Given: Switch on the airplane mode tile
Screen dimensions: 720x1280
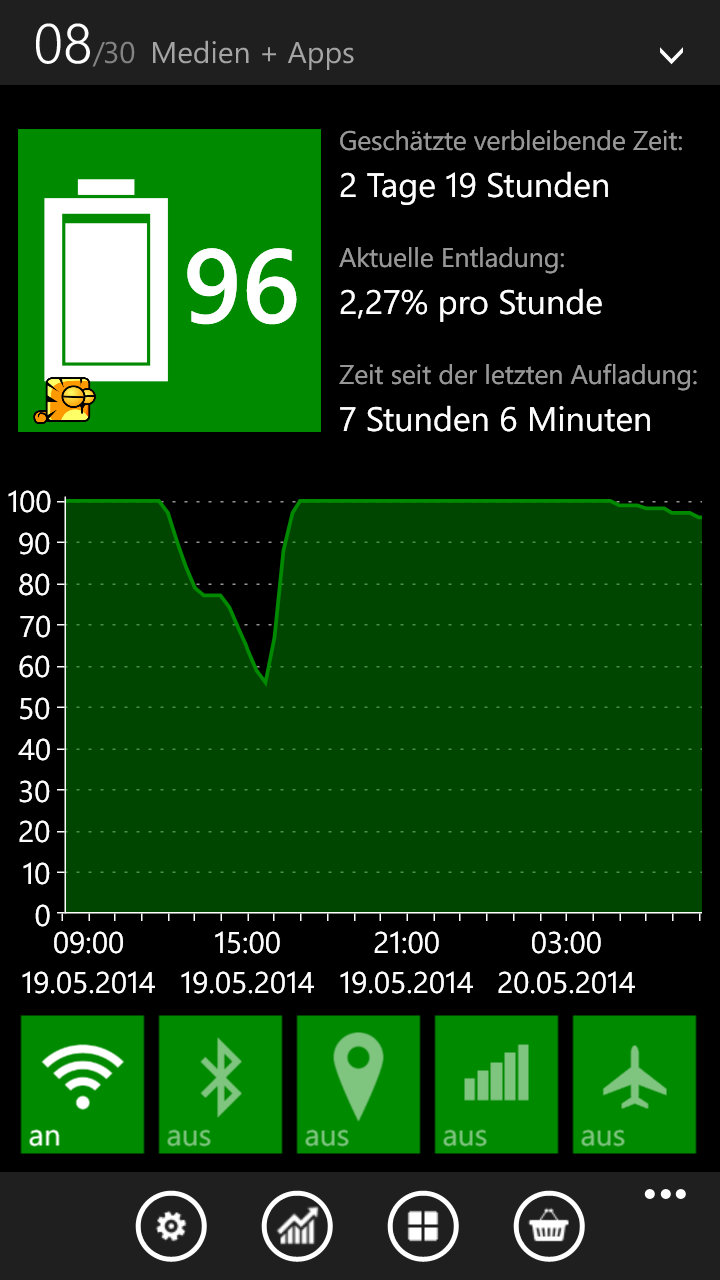Looking at the screenshot, I should pos(634,1085).
